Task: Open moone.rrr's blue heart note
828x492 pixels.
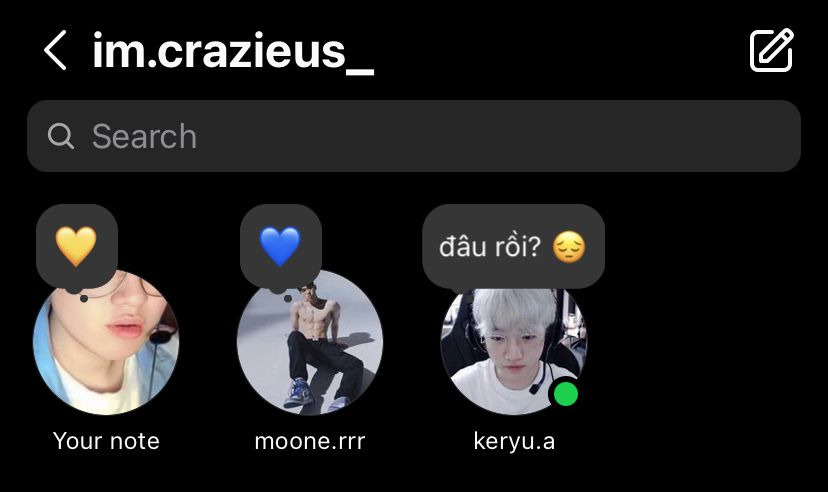Action: (280, 247)
